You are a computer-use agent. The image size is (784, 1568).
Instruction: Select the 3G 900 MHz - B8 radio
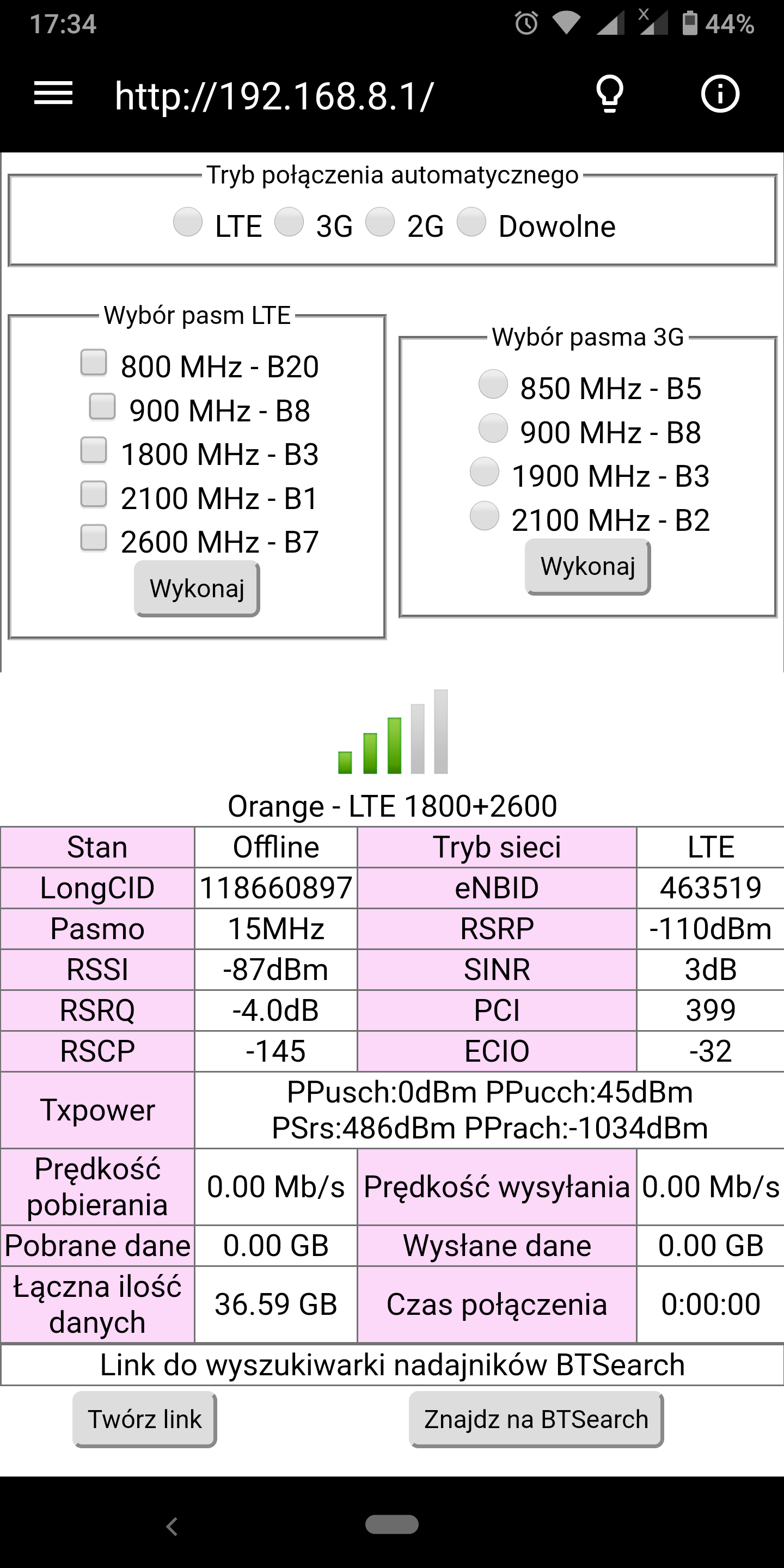point(493,428)
